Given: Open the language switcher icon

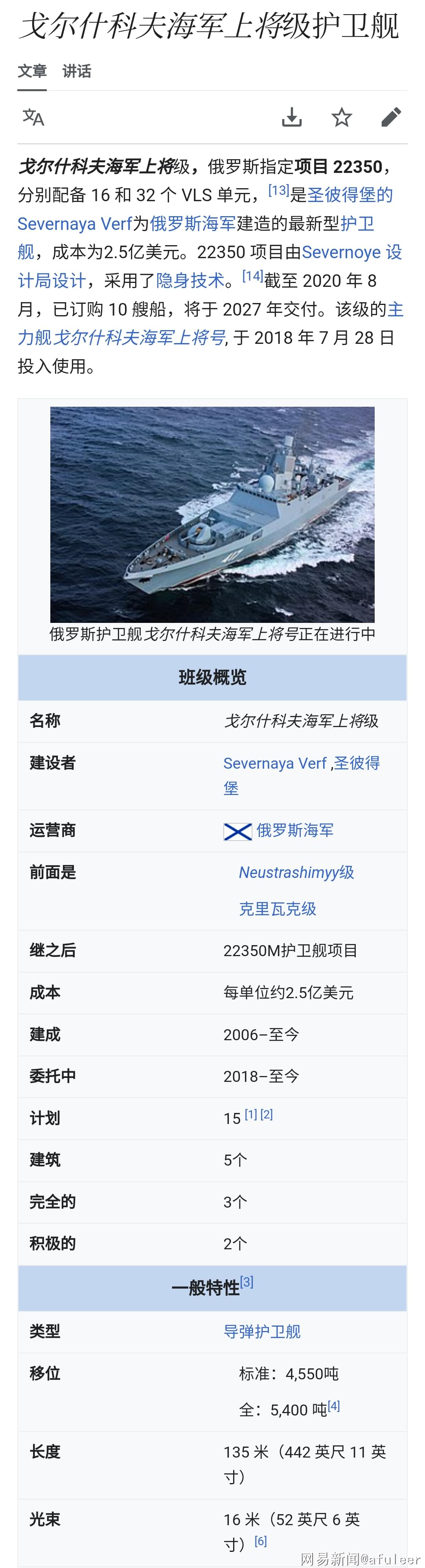Looking at the screenshot, I should [x=33, y=117].
